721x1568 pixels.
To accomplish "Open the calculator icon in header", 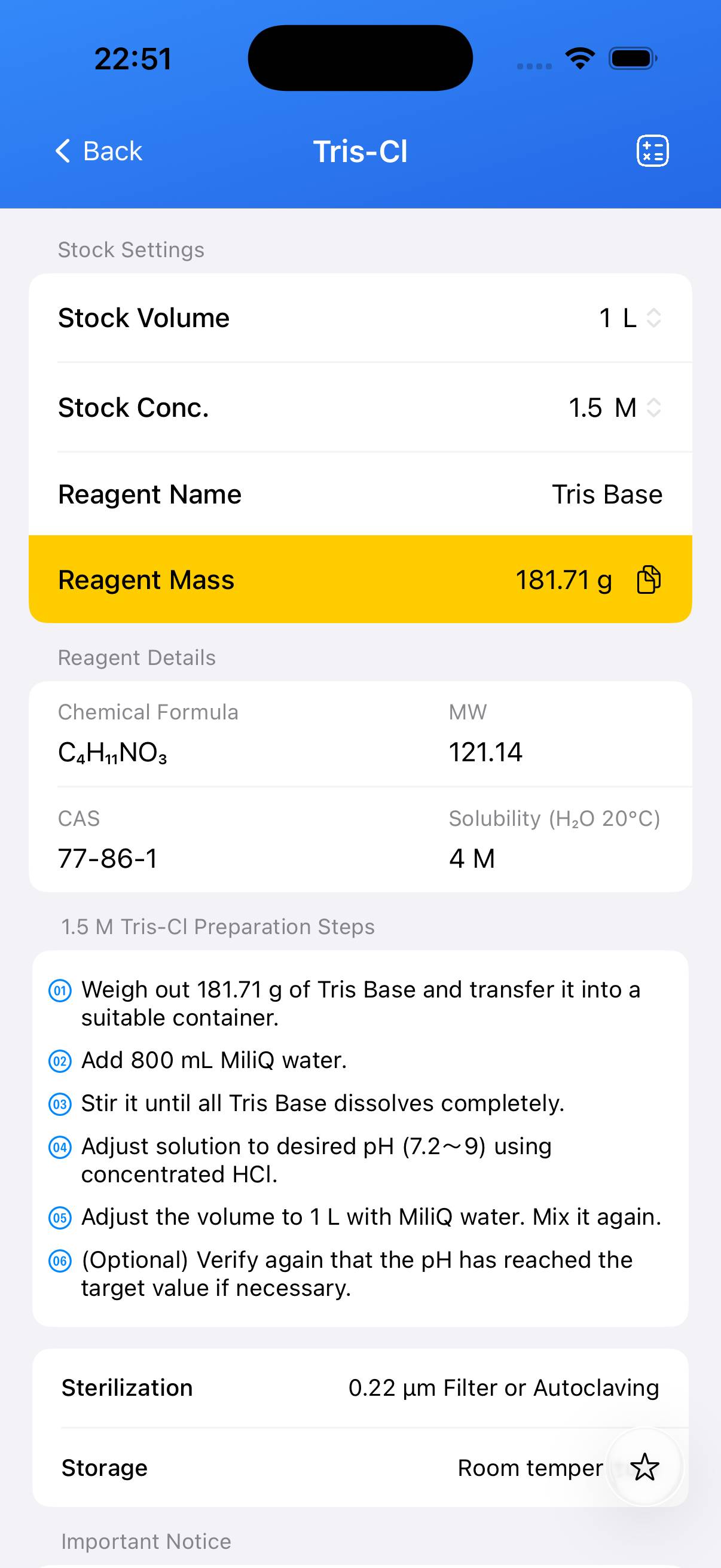I will 652,151.
